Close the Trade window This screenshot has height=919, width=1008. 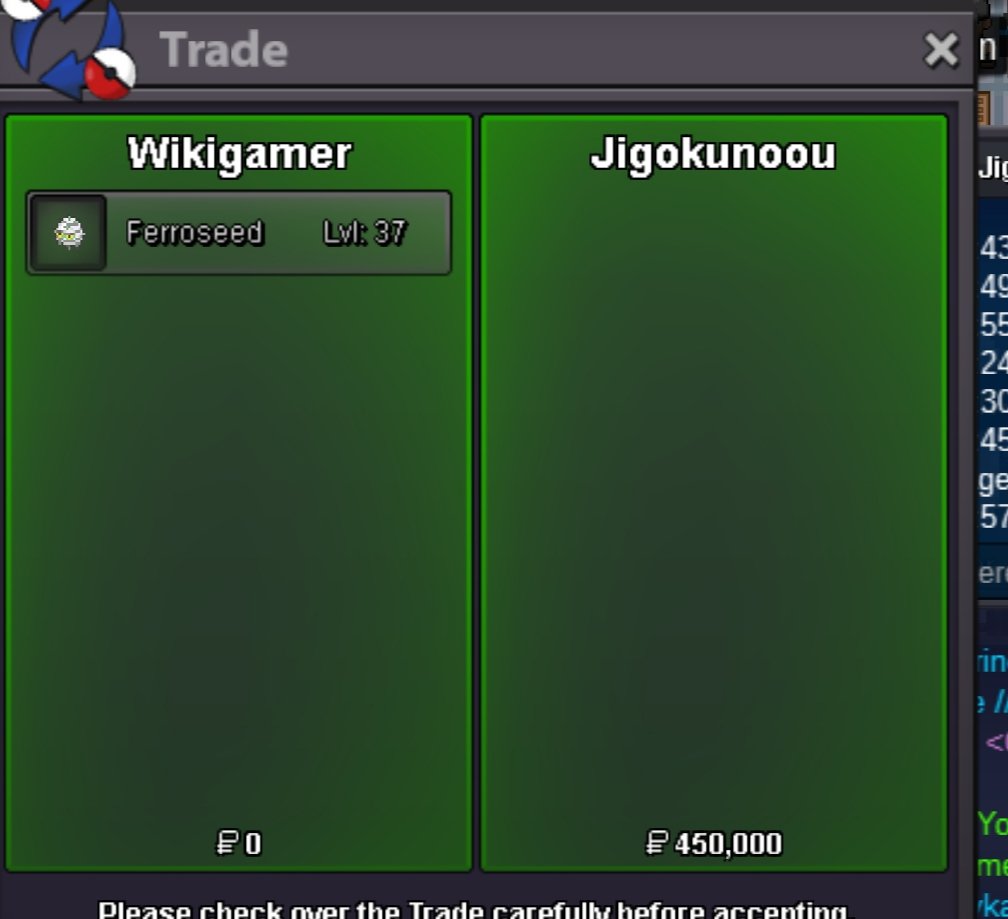[x=940, y=49]
